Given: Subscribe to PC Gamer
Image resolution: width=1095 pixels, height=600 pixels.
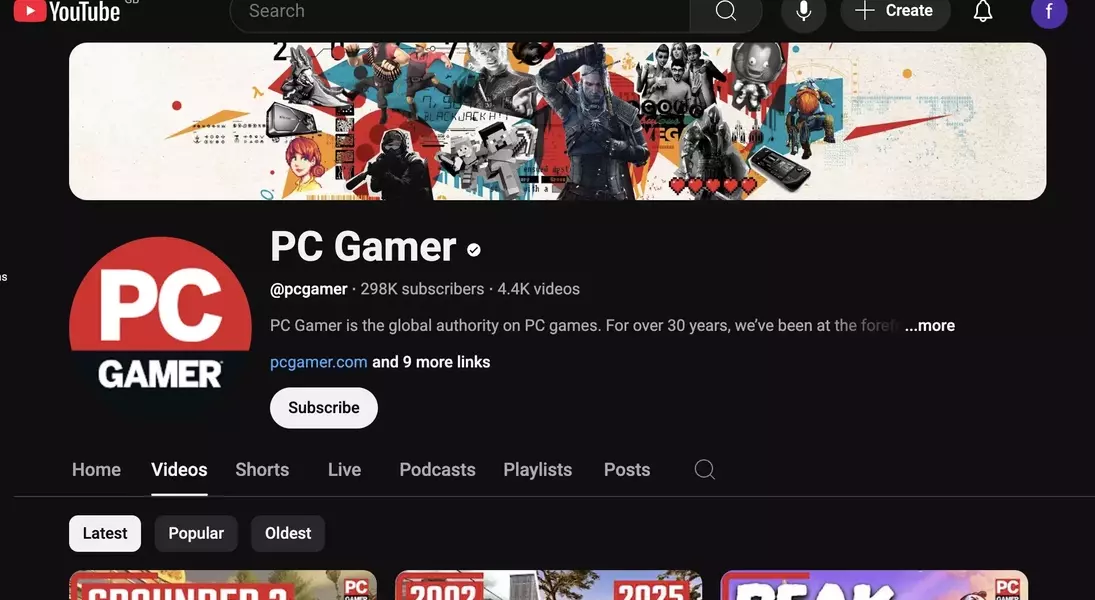Looking at the screenshot, I should coord(324,408).
